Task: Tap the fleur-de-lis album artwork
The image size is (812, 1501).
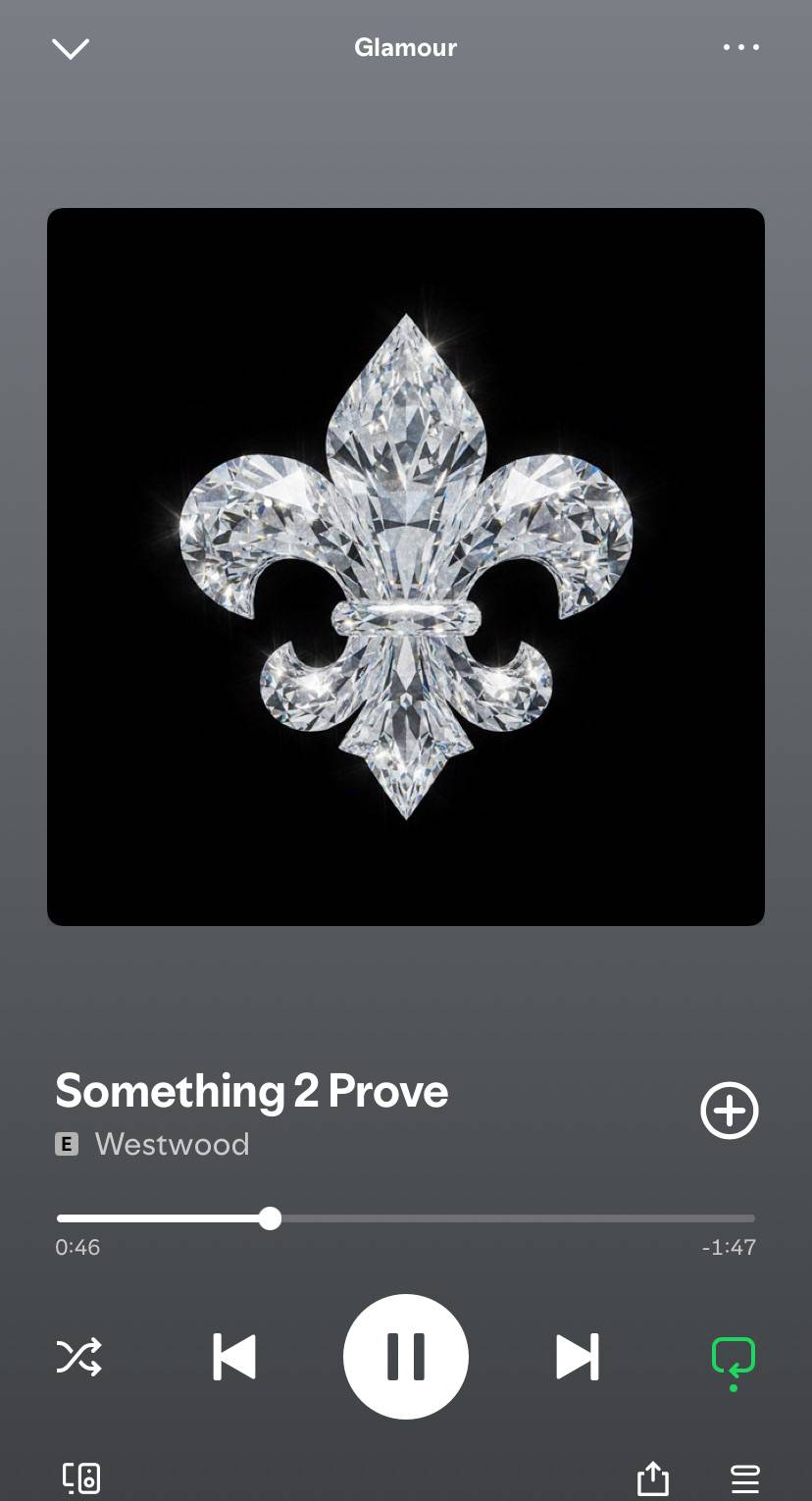Action: 406,566
